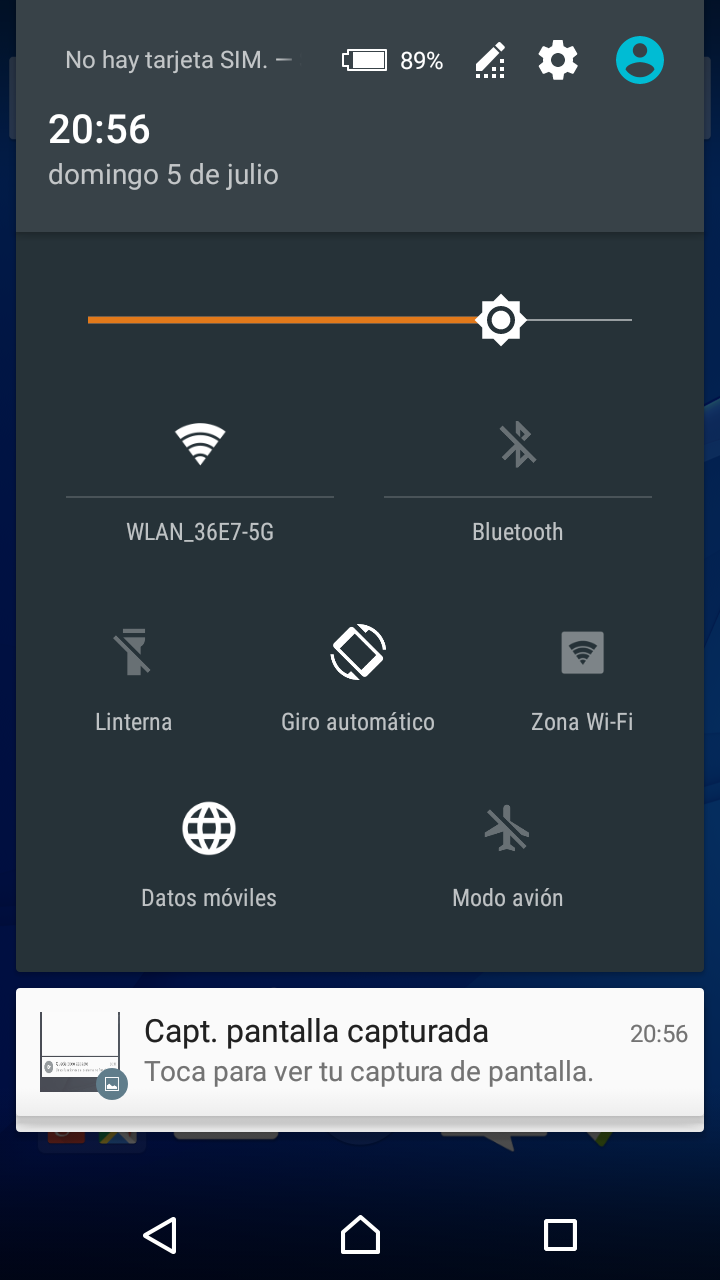Open system settings gear icon
Screen dimensions: 720x1280
[x=558, y=61]
